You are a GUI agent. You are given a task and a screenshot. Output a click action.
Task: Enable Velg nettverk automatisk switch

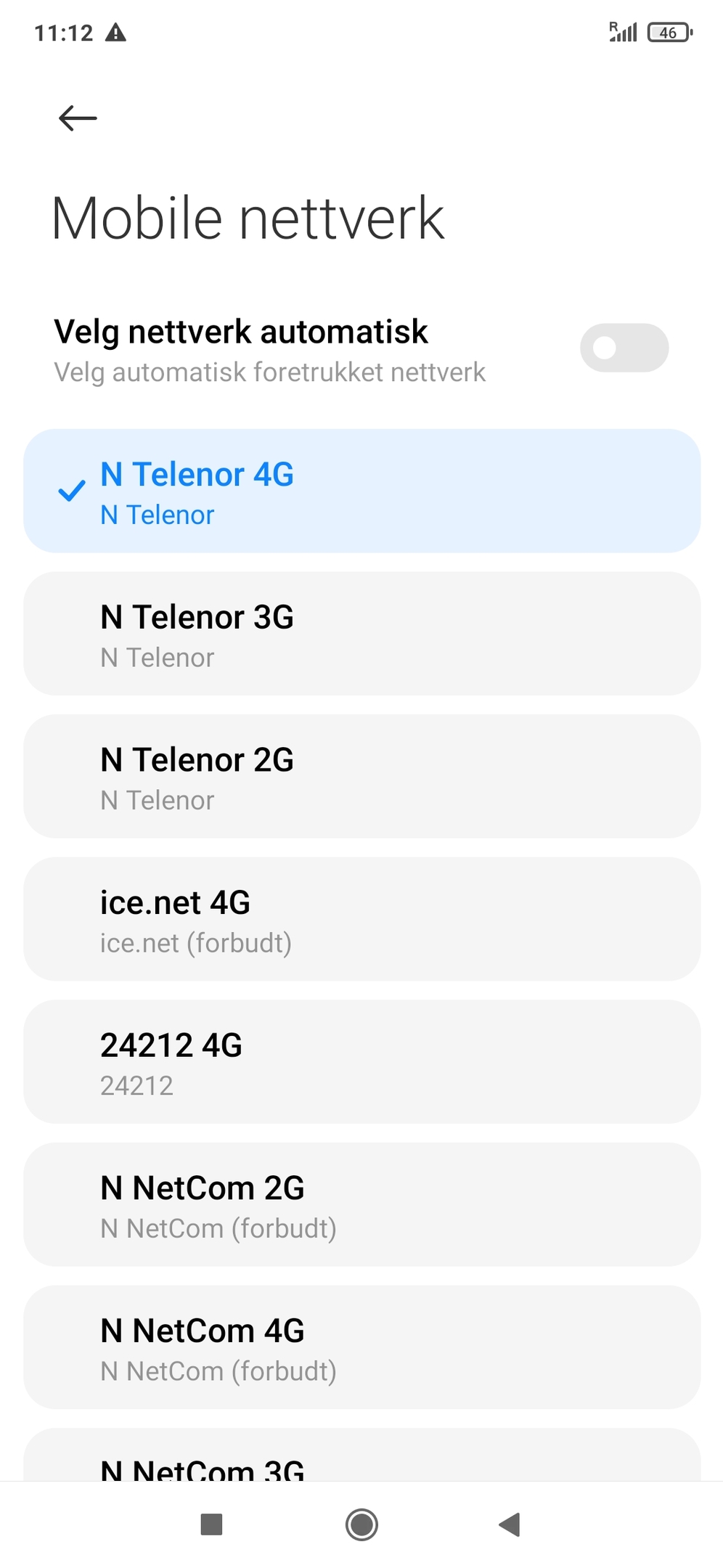[624, 348]
